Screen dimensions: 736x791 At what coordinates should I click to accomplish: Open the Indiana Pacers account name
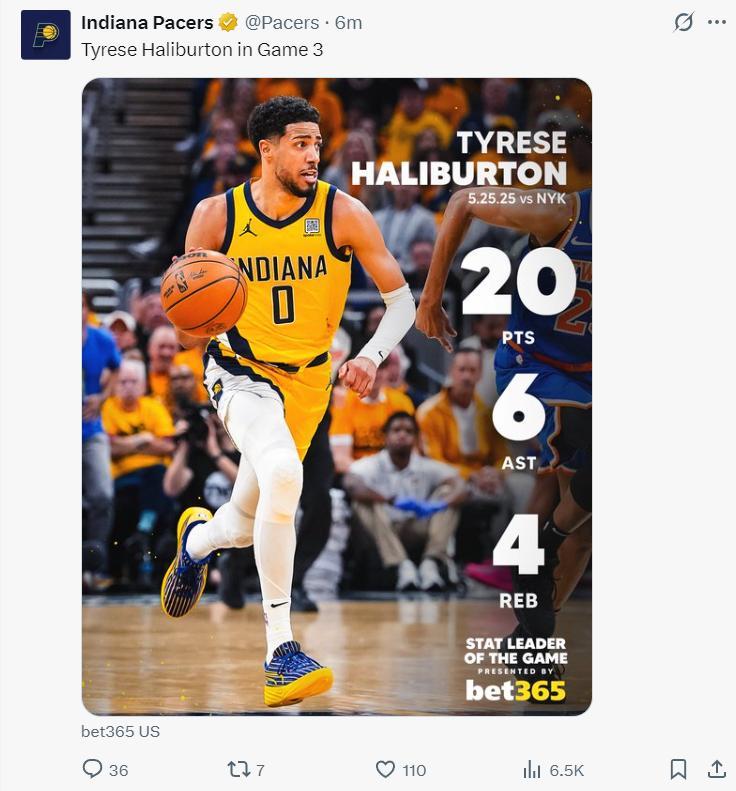pos(146,22)
